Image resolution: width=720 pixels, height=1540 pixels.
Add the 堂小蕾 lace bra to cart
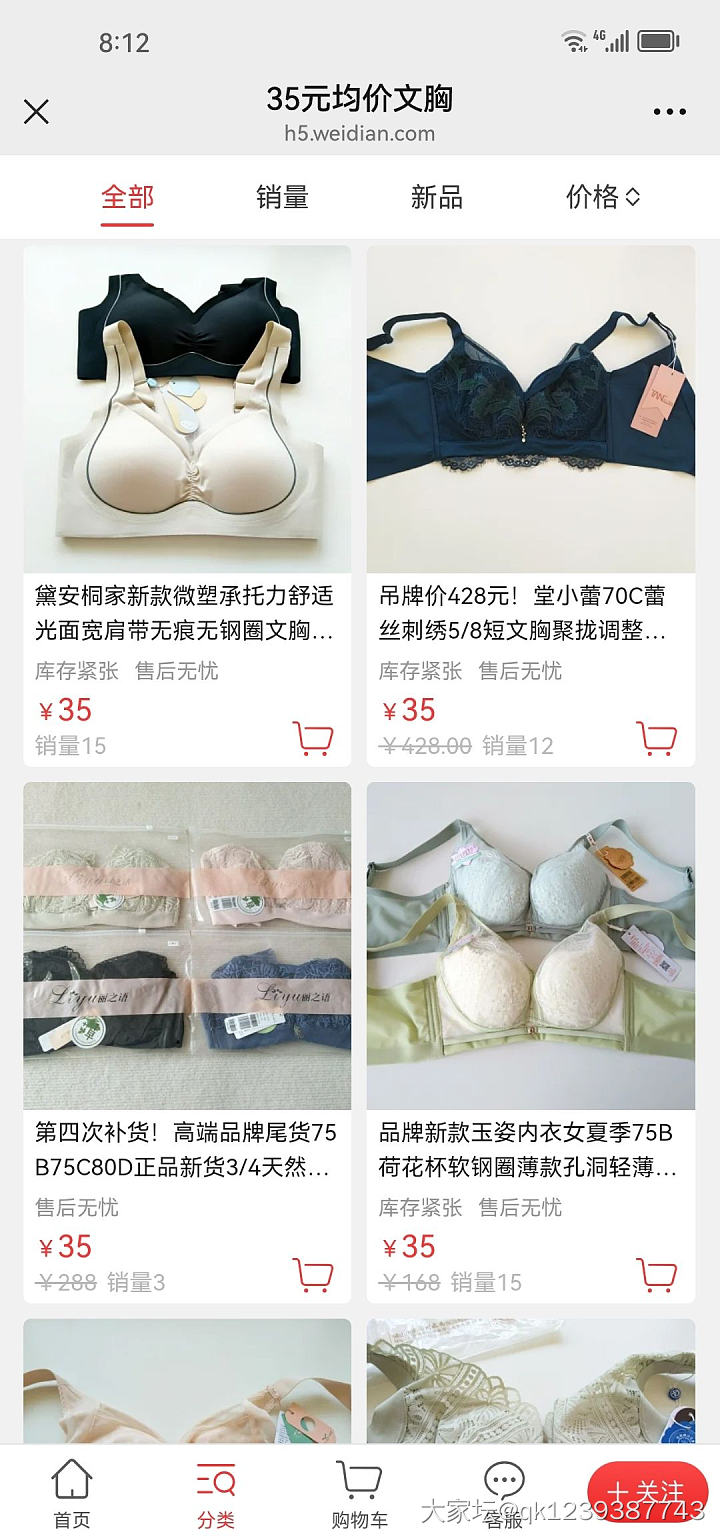tap(659, 738)
